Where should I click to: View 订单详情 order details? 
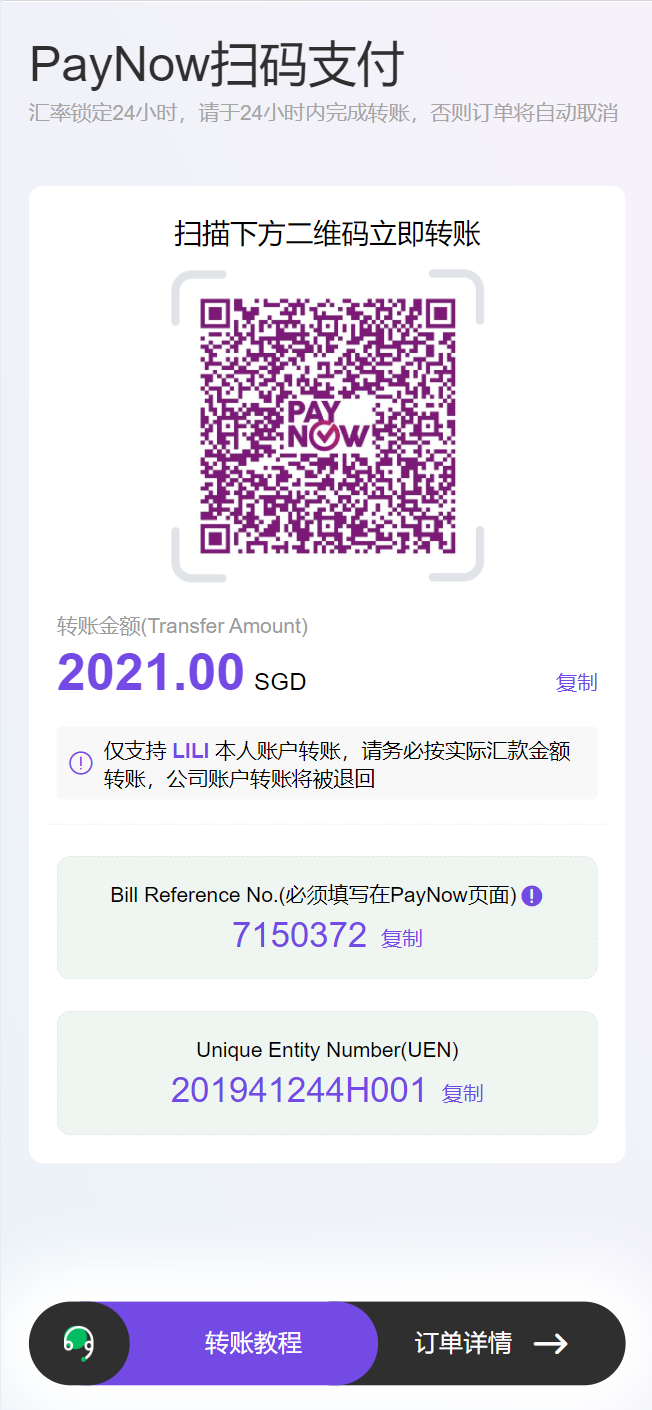tap(491, 1343)
